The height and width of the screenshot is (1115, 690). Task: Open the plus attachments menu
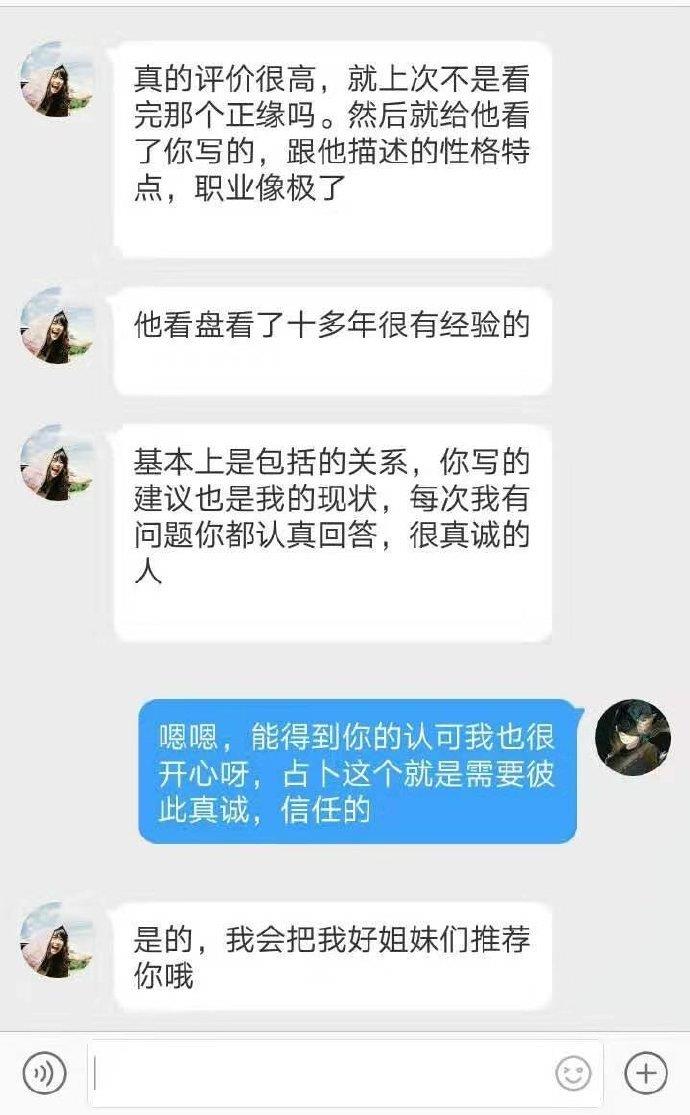[x=646, y=1073]
